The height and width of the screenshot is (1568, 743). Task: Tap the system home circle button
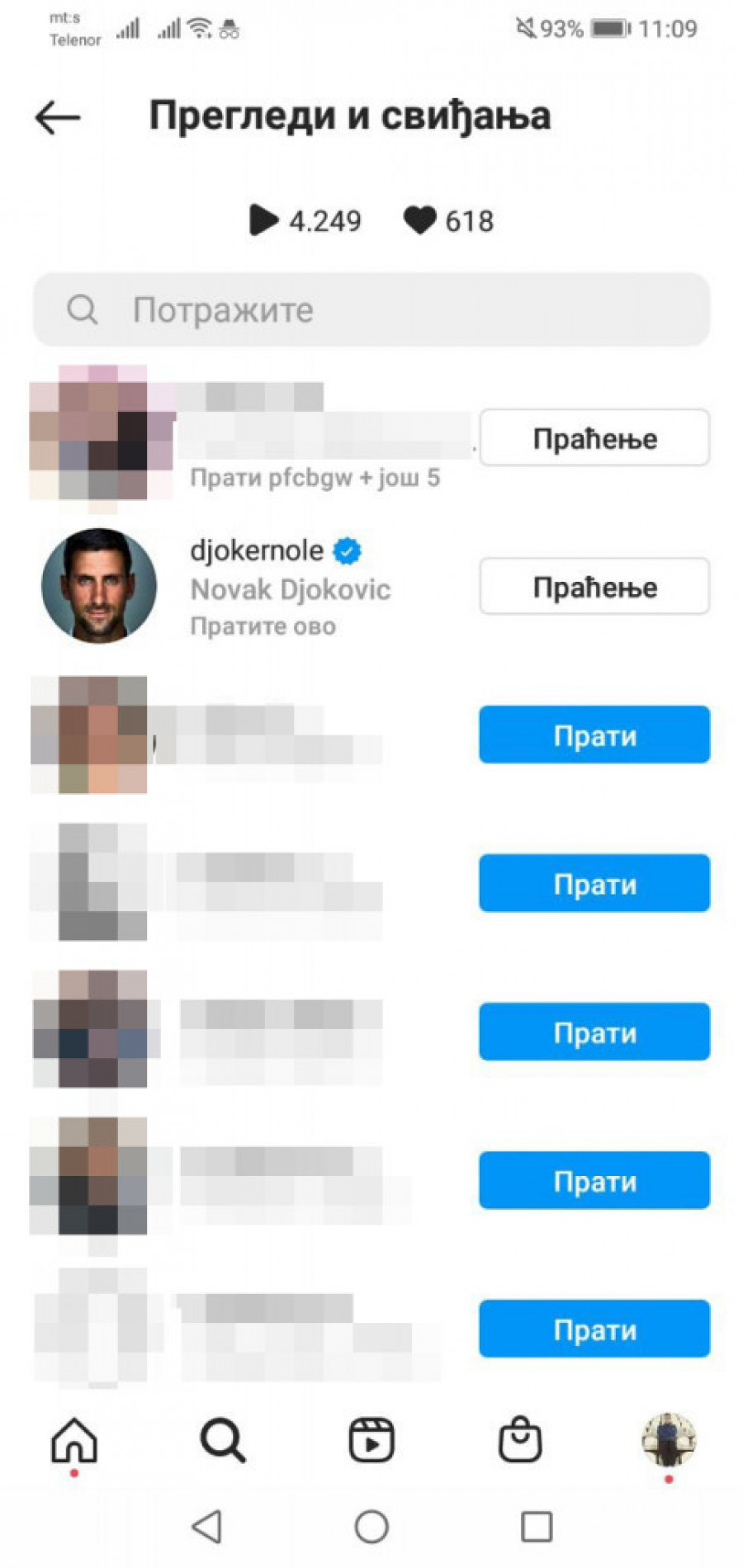point(371,1527)
